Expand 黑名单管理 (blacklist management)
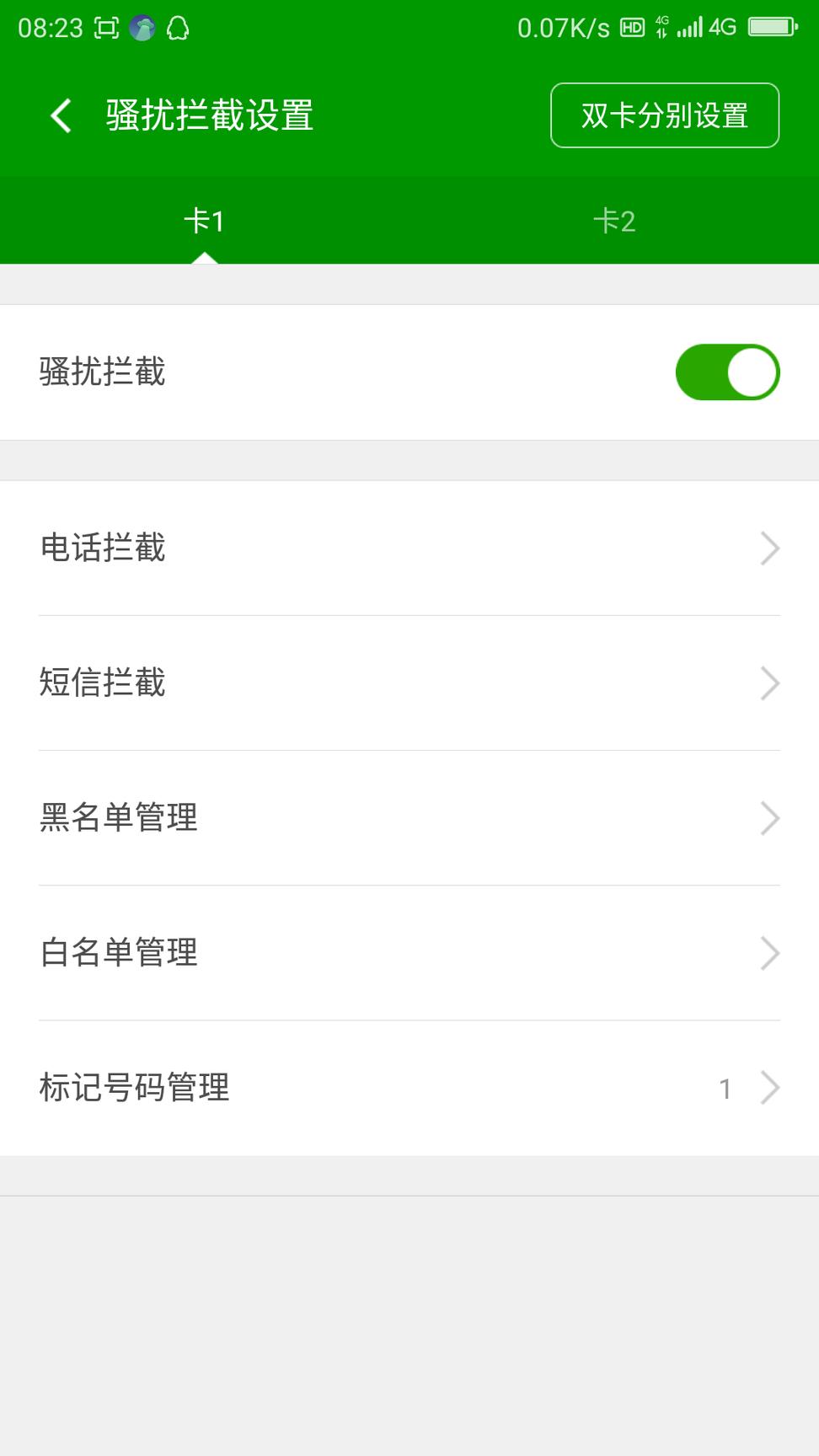This screenshot has width=819, height=1456. [409, 817]
